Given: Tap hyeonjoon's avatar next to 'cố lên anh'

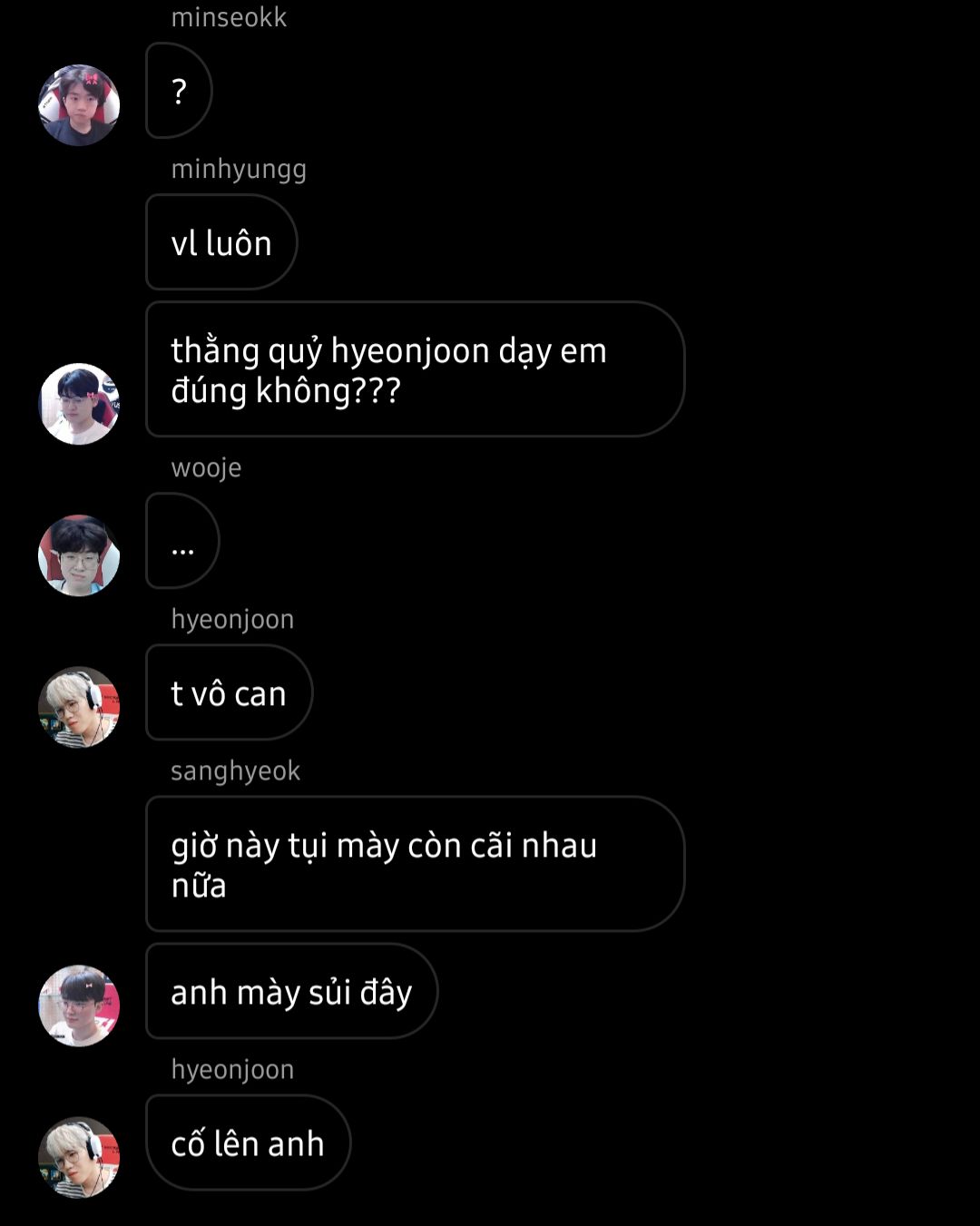Looking at the screenshot, I should [x=79, y=1157].
